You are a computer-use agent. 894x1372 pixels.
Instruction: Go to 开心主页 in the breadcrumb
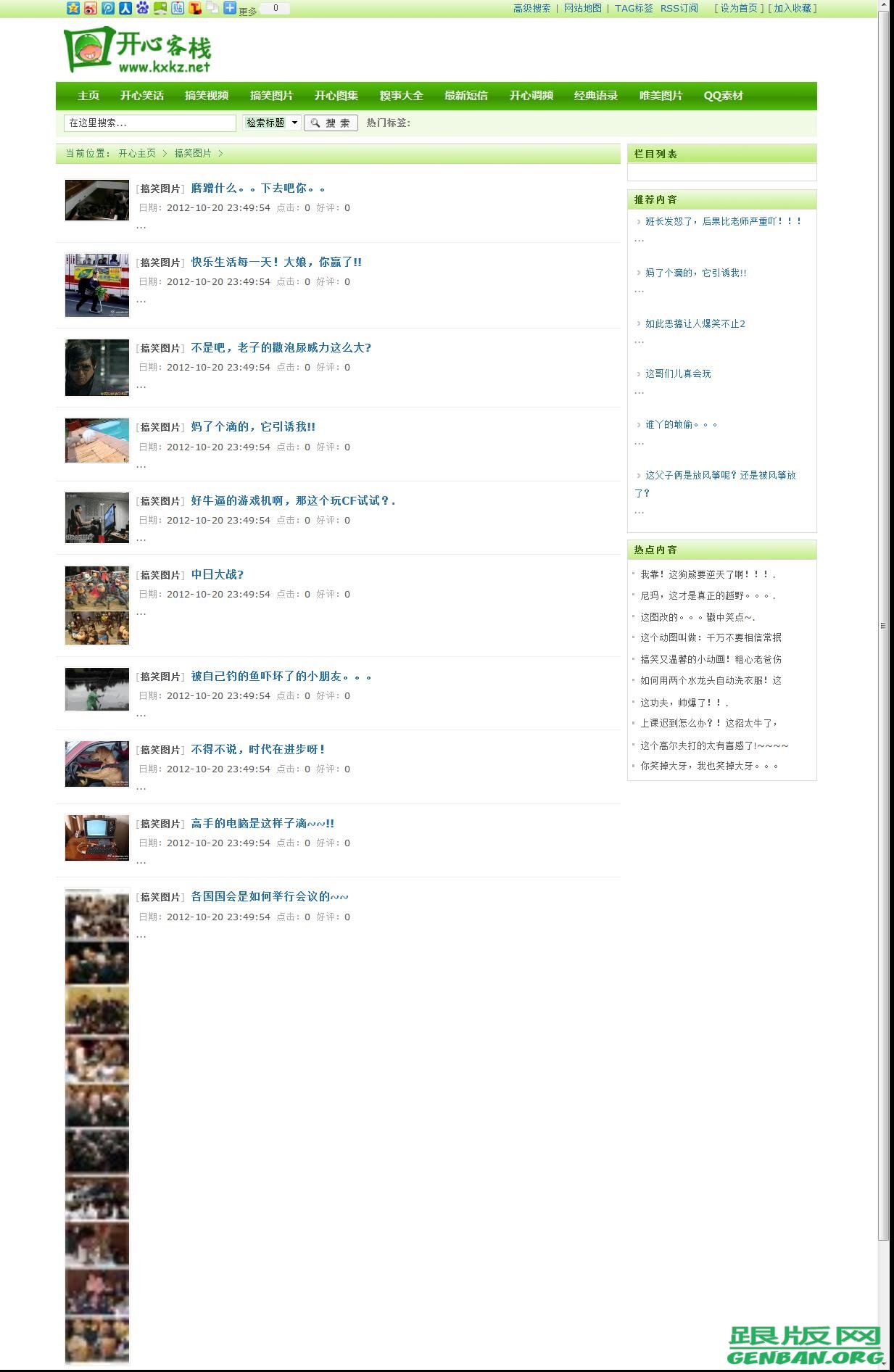pyautogui.click(x=137, y=154)
